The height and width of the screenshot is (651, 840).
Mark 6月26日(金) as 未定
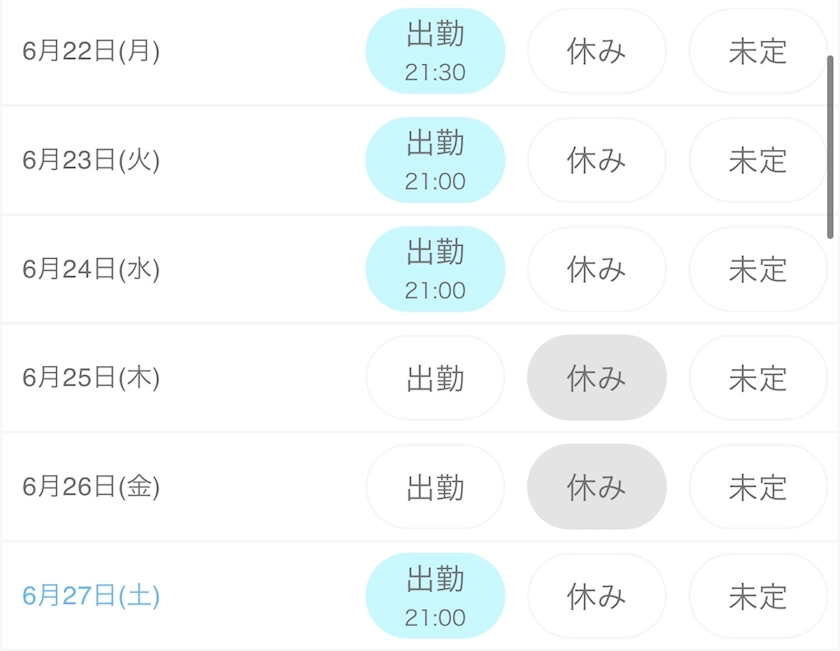(758, 487)
